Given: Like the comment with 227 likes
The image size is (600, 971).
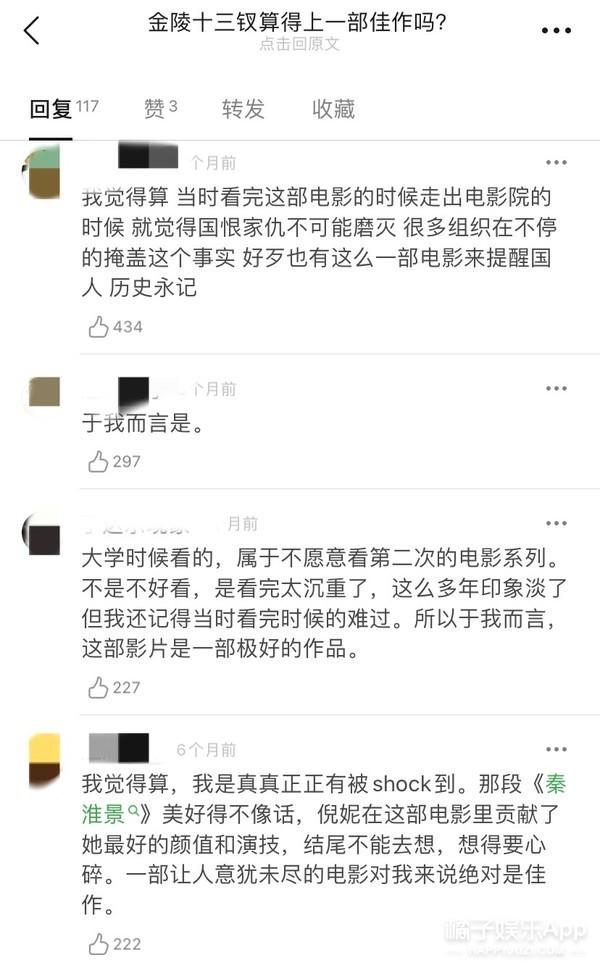Looking at the screenshot, I should pyautogui.click(x=99, y=687).
